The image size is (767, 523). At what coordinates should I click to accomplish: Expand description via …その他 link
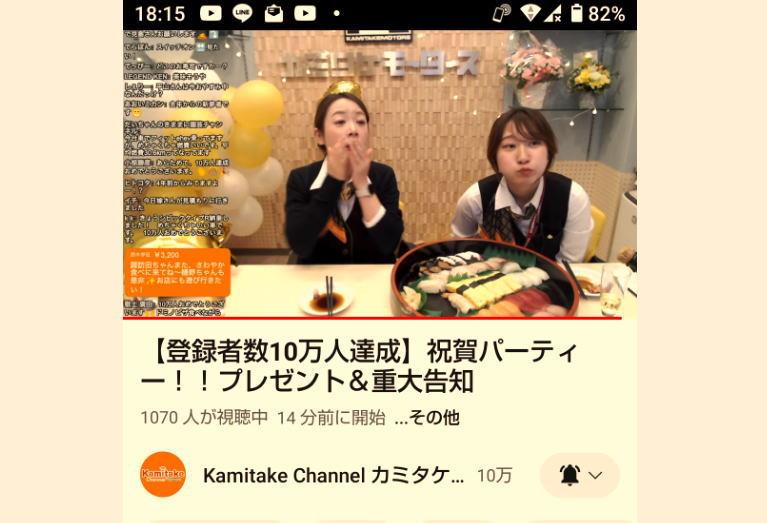(427, 418)
